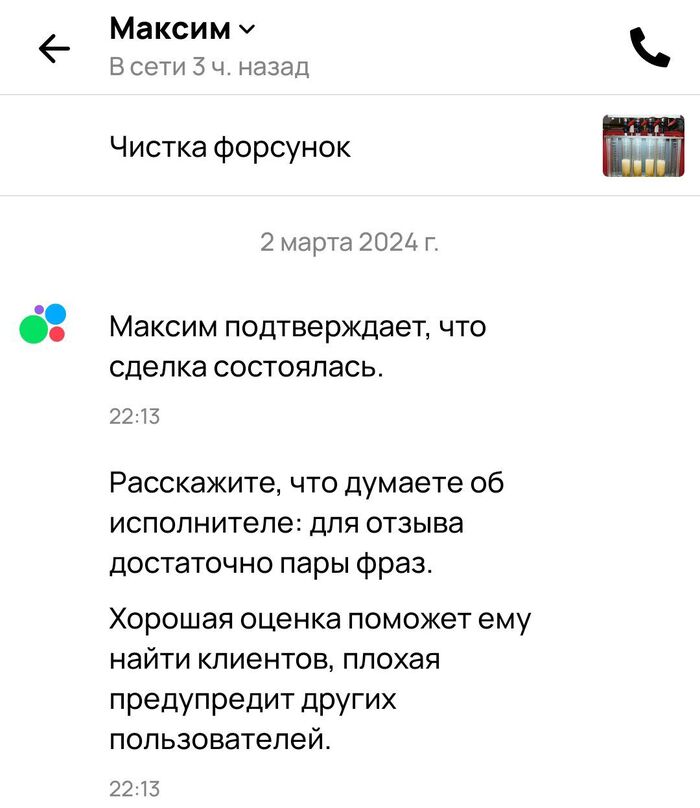Open the Чистка форсунок listing

point(230,148)
